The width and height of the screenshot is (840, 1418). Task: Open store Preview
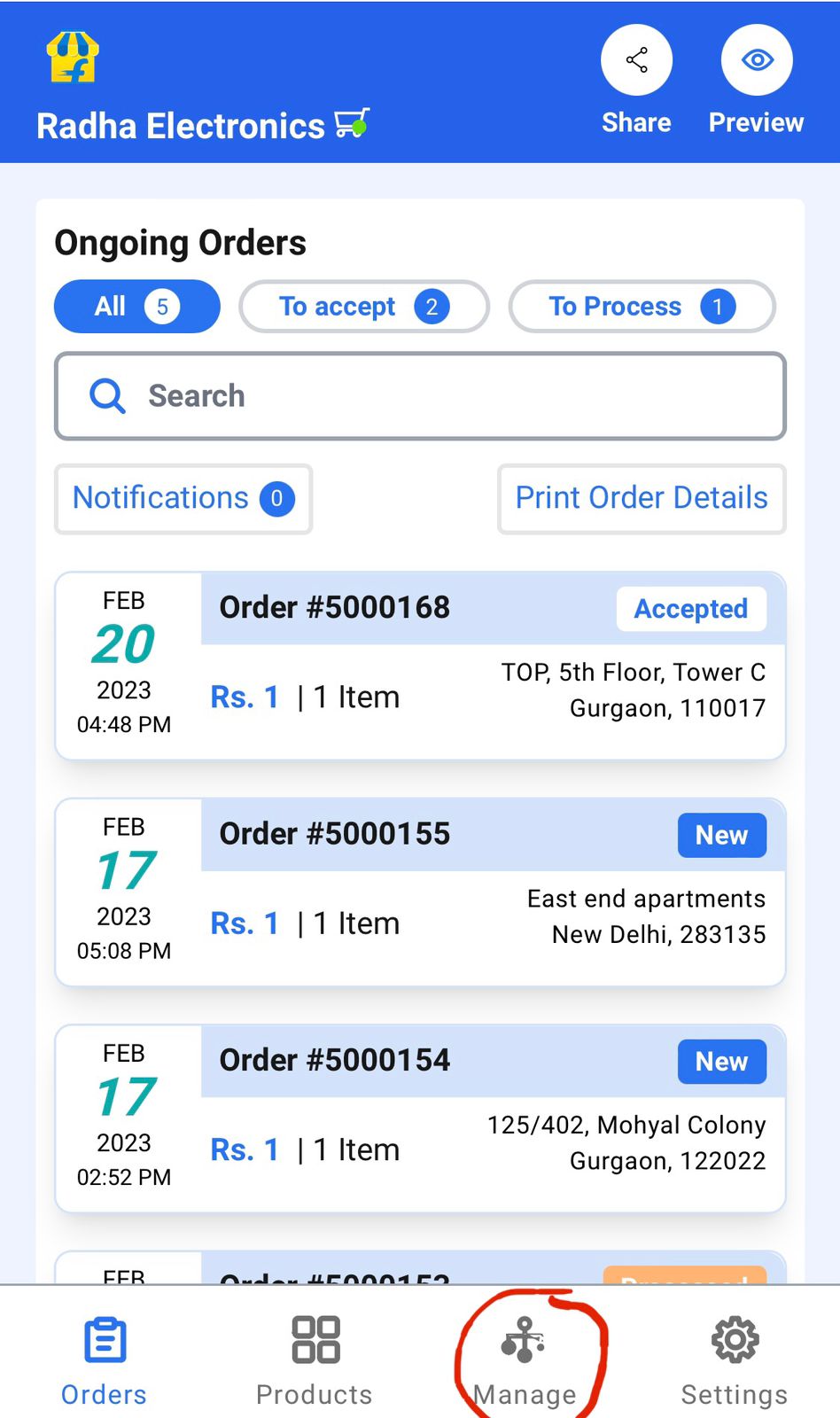pyautogui.click(x=757, y=60)
